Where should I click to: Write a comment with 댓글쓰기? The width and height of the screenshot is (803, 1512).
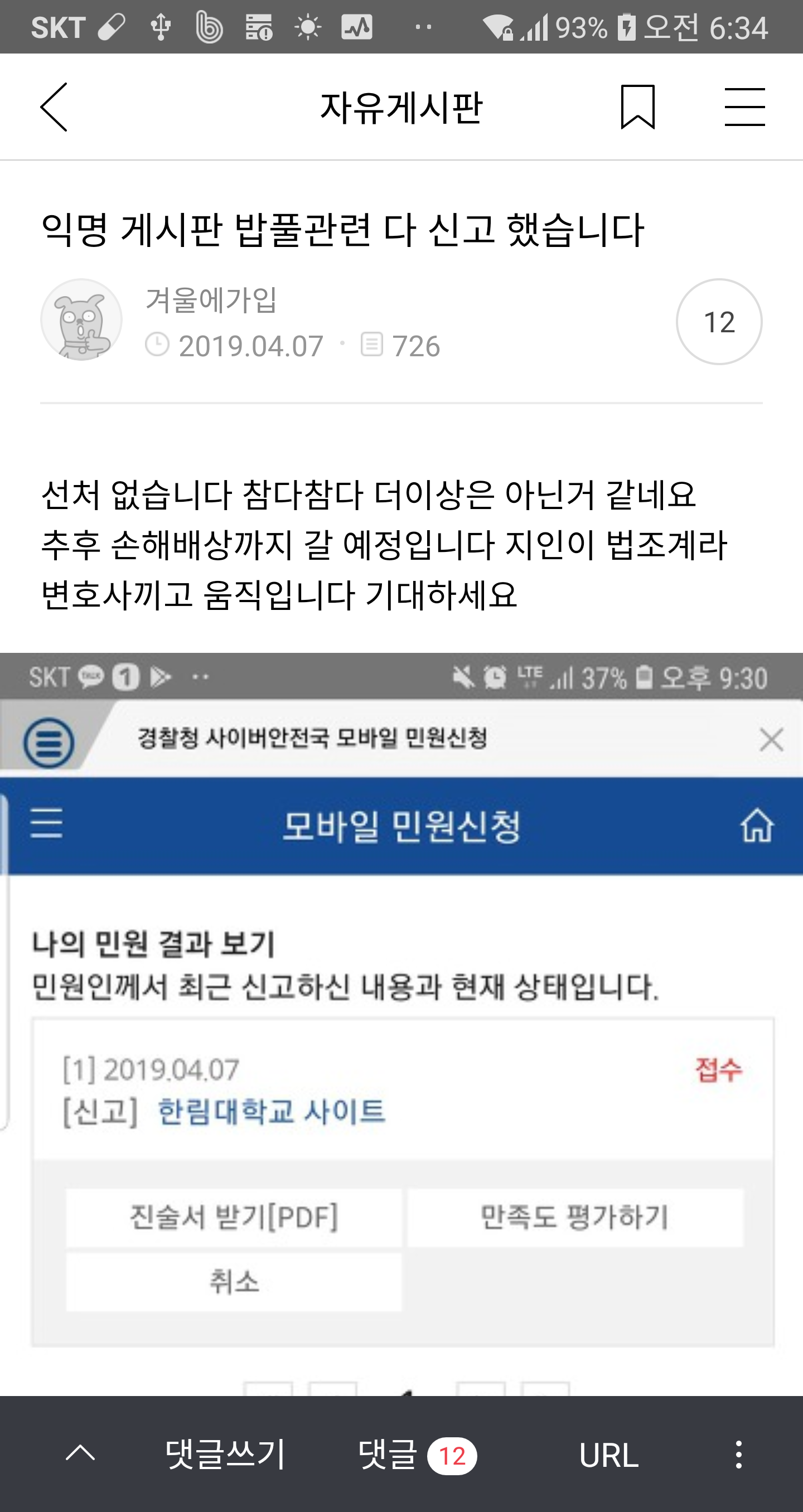click(225, 1455)
